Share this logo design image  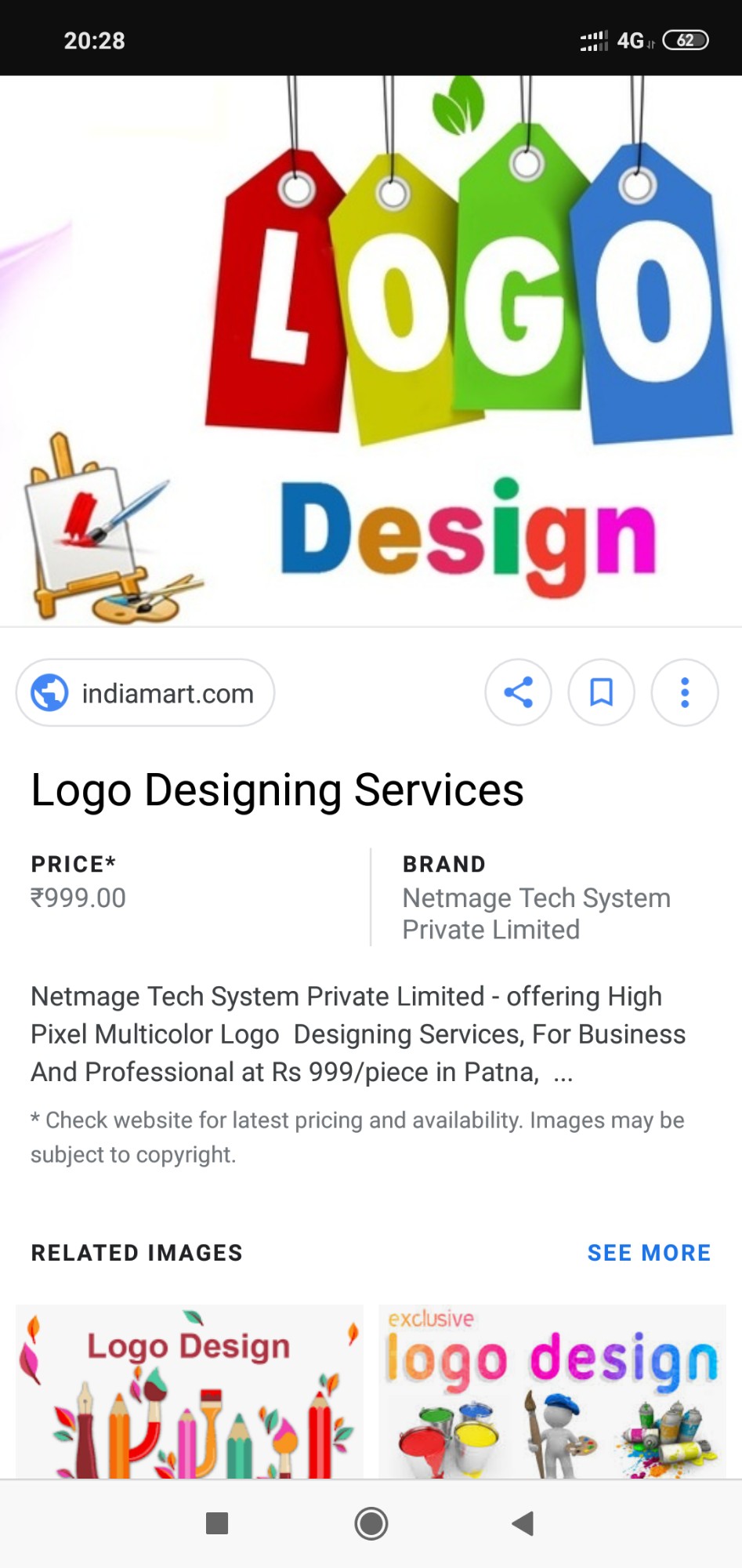click(518, 692)
